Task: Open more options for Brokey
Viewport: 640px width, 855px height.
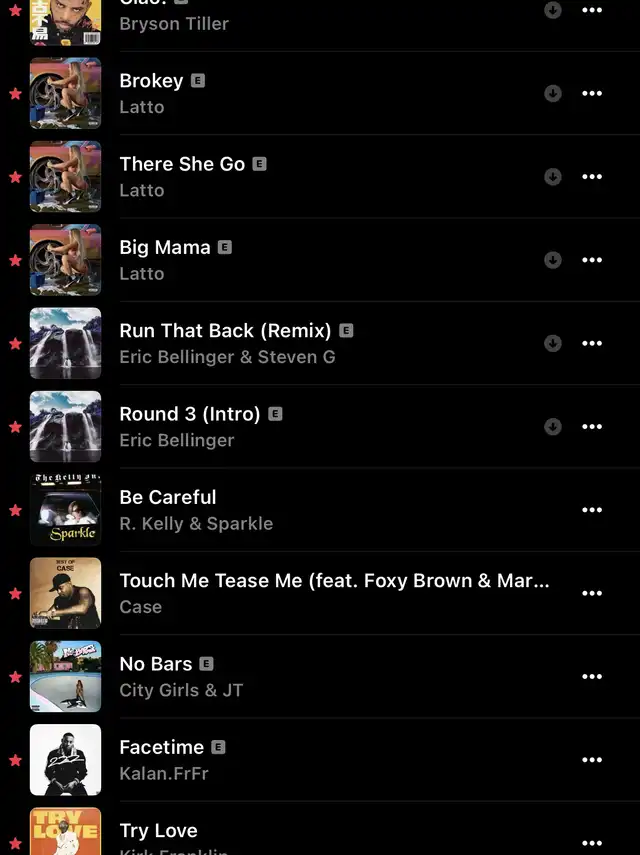Action: [x=592, y=93]
